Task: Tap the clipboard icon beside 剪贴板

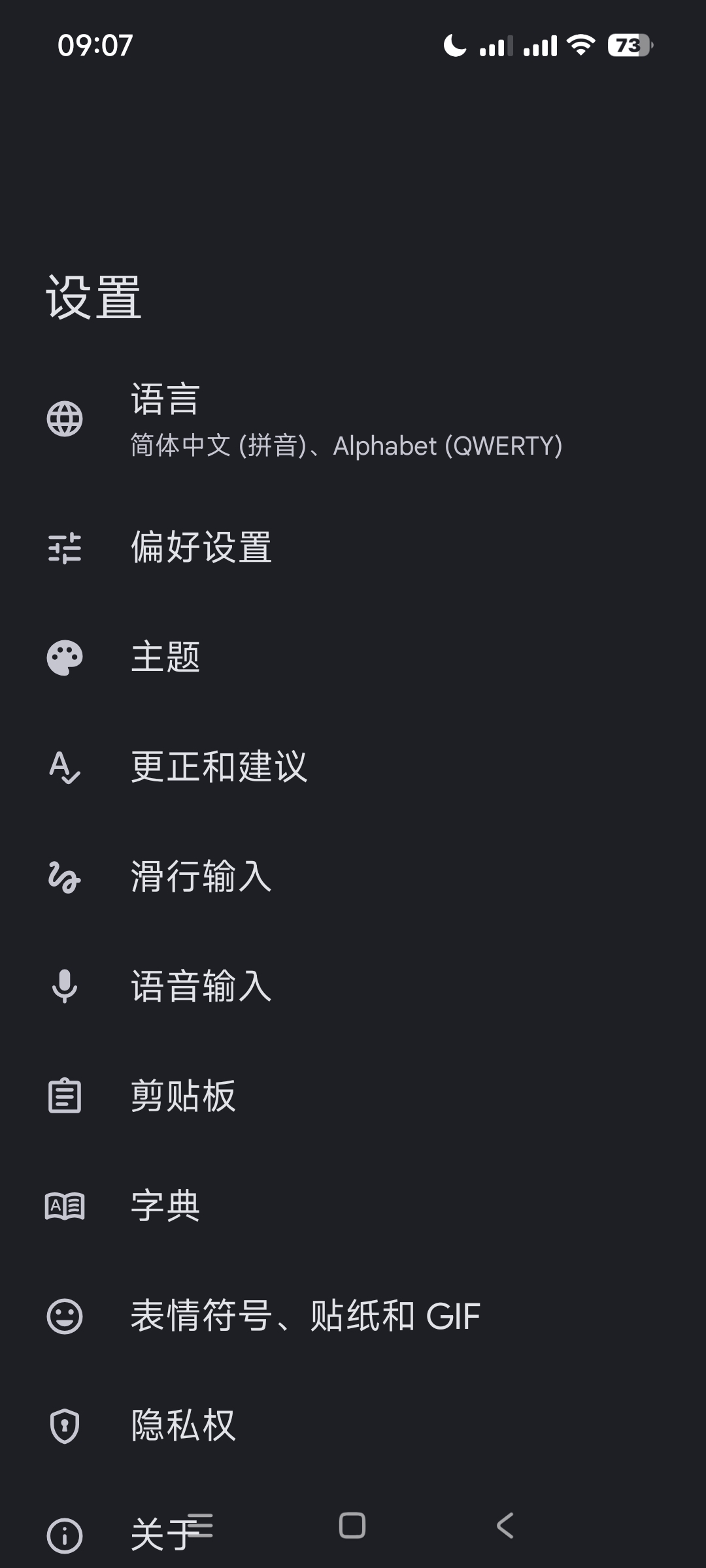Action: 65,1097
